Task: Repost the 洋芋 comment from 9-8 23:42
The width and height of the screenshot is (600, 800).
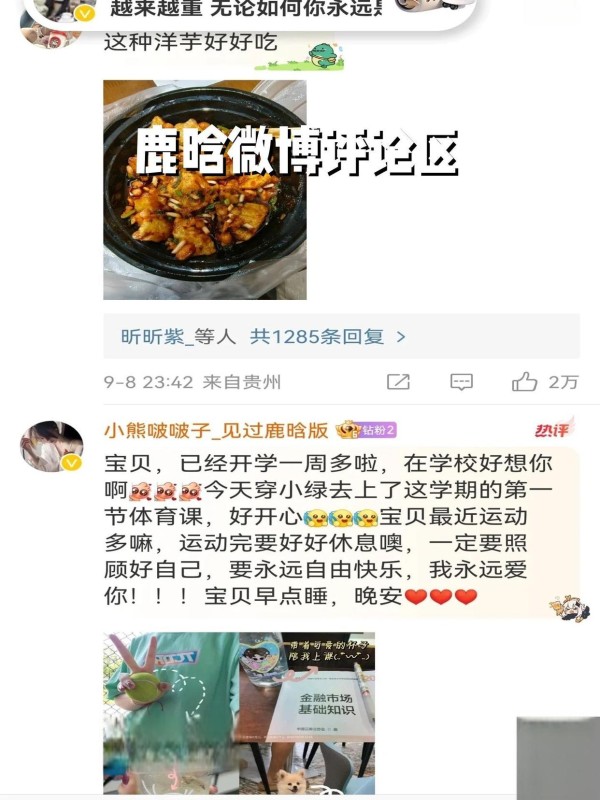Action: pyautogui.click(x=398, y=382)
